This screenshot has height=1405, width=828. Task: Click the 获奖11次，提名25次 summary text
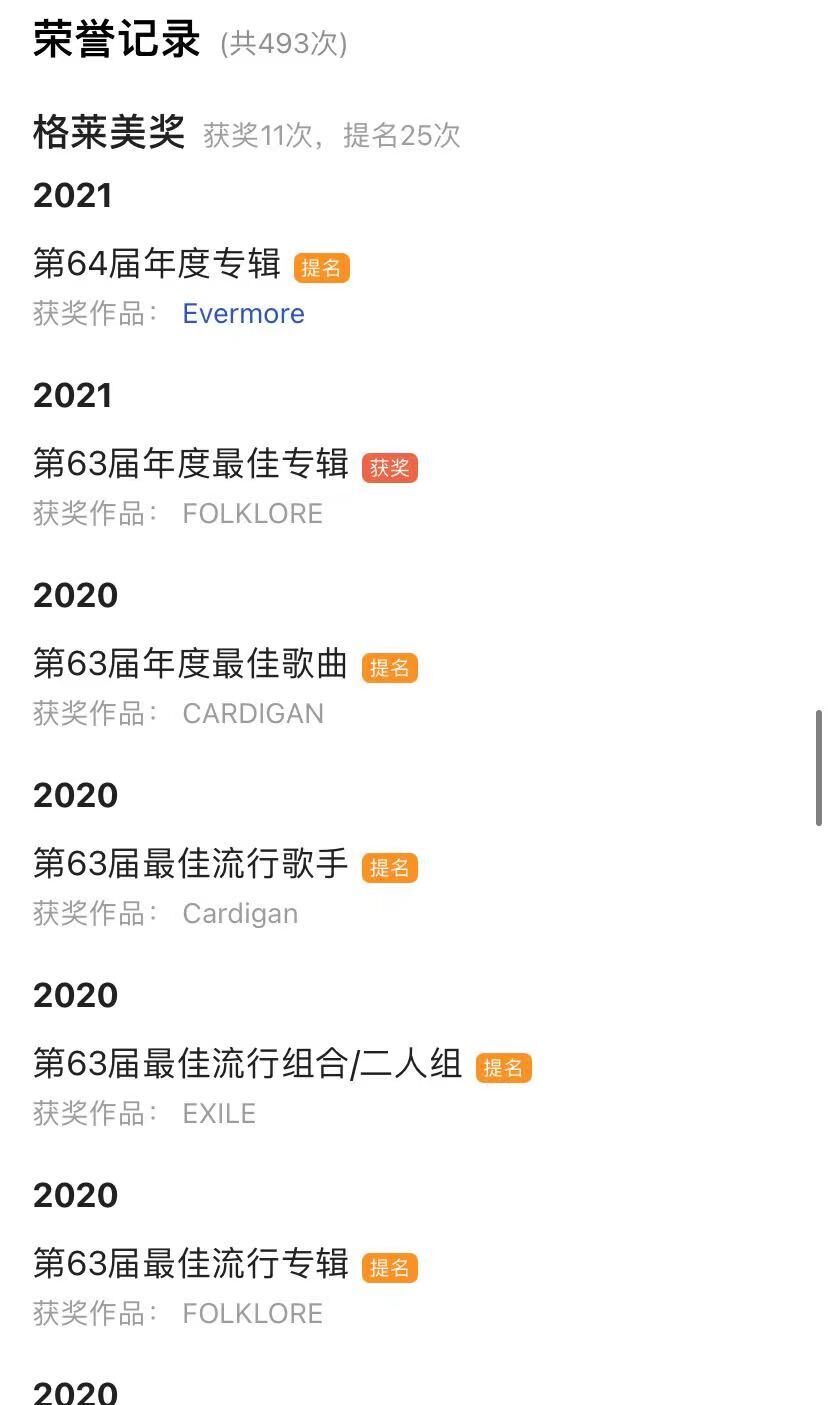(330, 136)
